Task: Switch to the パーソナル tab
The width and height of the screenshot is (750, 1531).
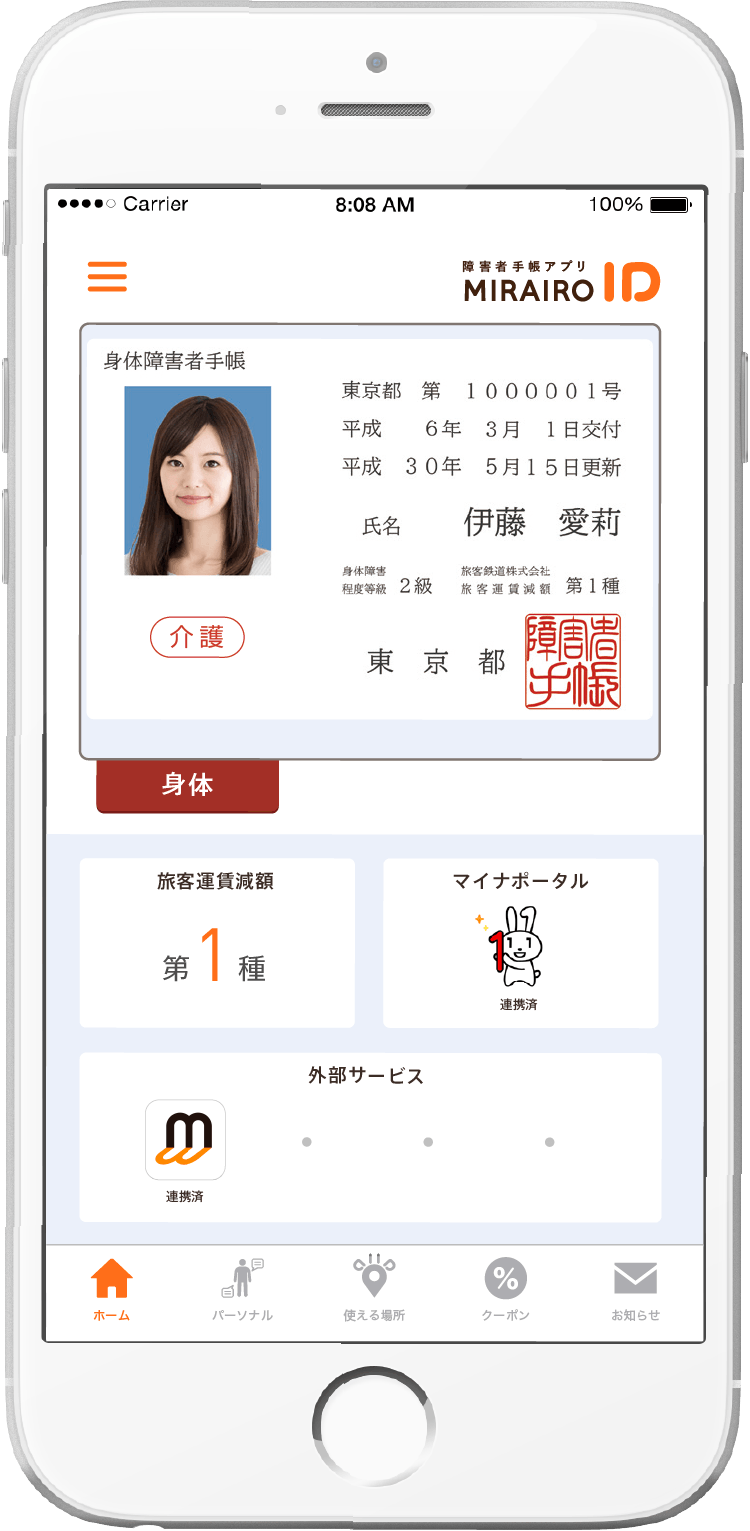Action: pyautogui.click(x=241, y=1289)
